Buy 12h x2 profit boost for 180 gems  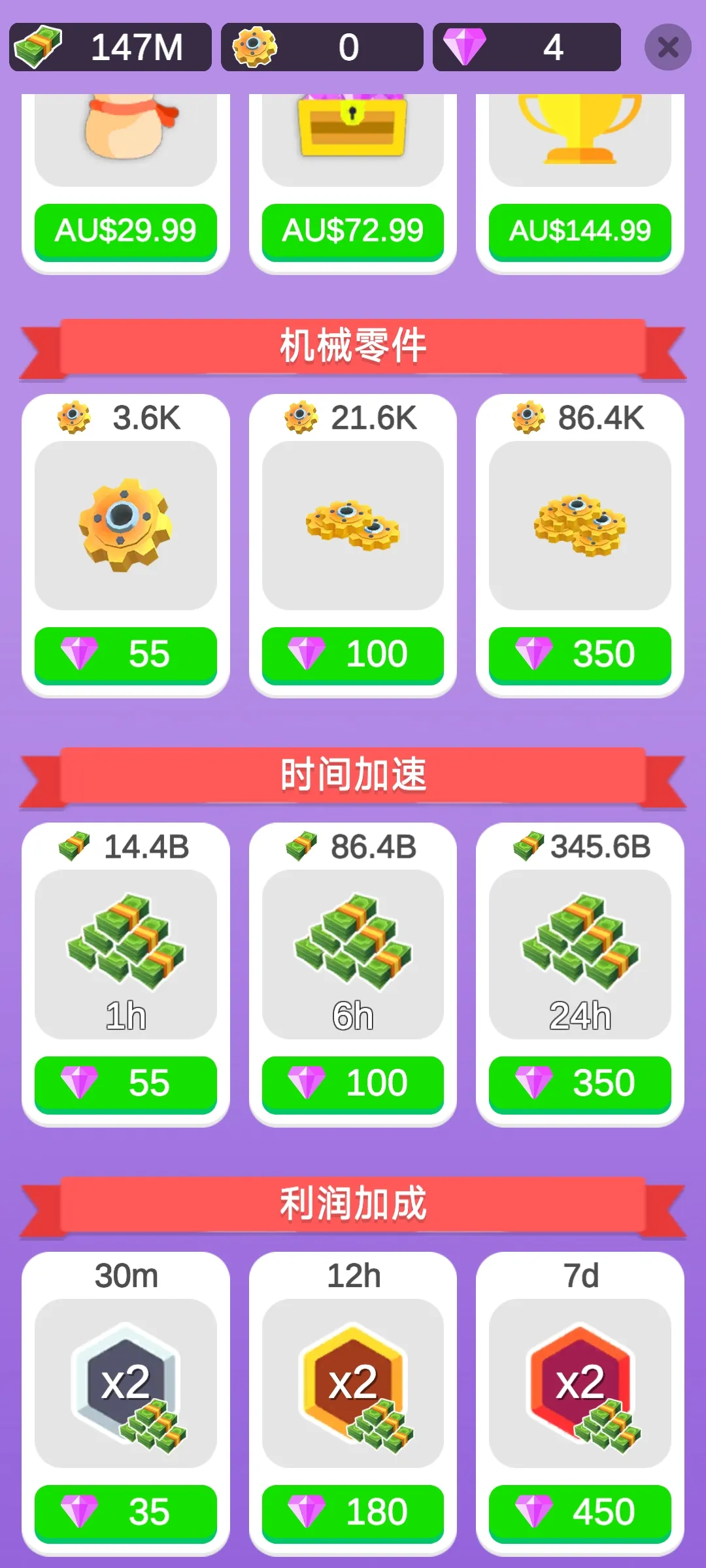353,1512
